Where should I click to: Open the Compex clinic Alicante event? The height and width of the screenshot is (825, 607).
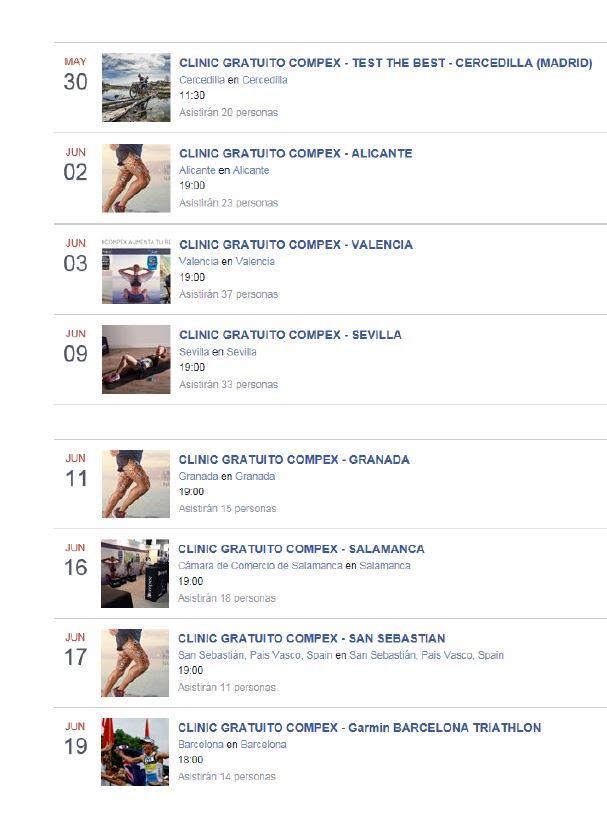pyautogui.click(x=295, y=154)
